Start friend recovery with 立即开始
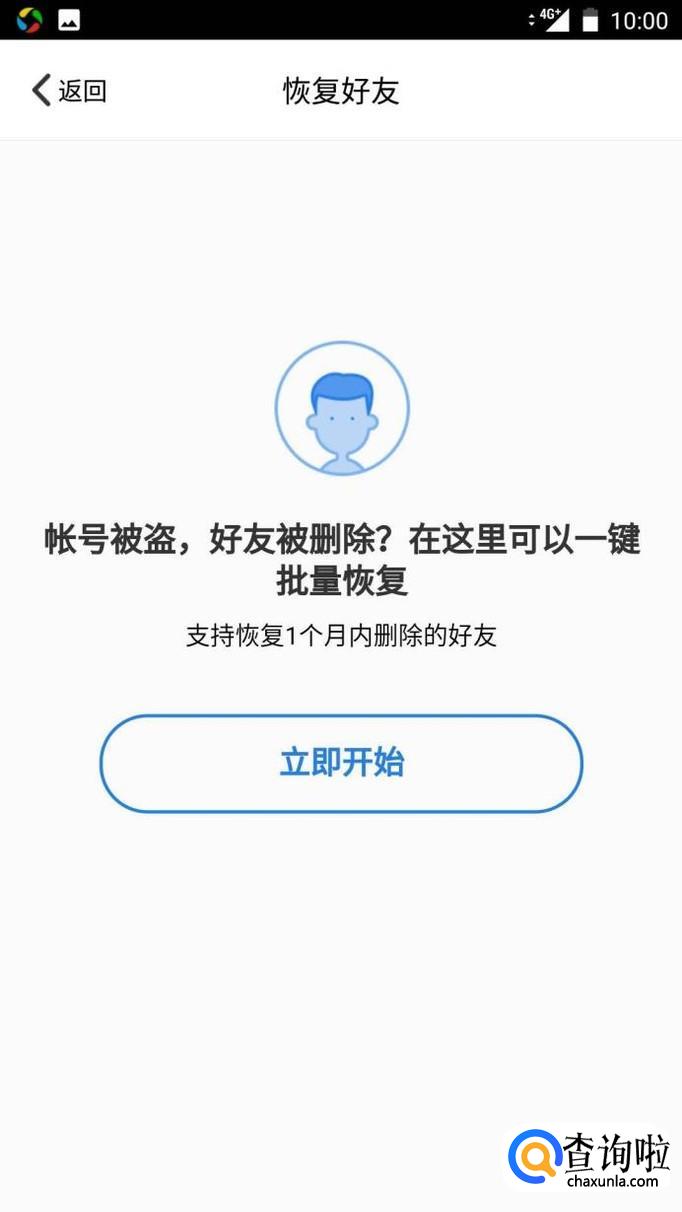The image size is (682, 1212). [x=341, y=763]
